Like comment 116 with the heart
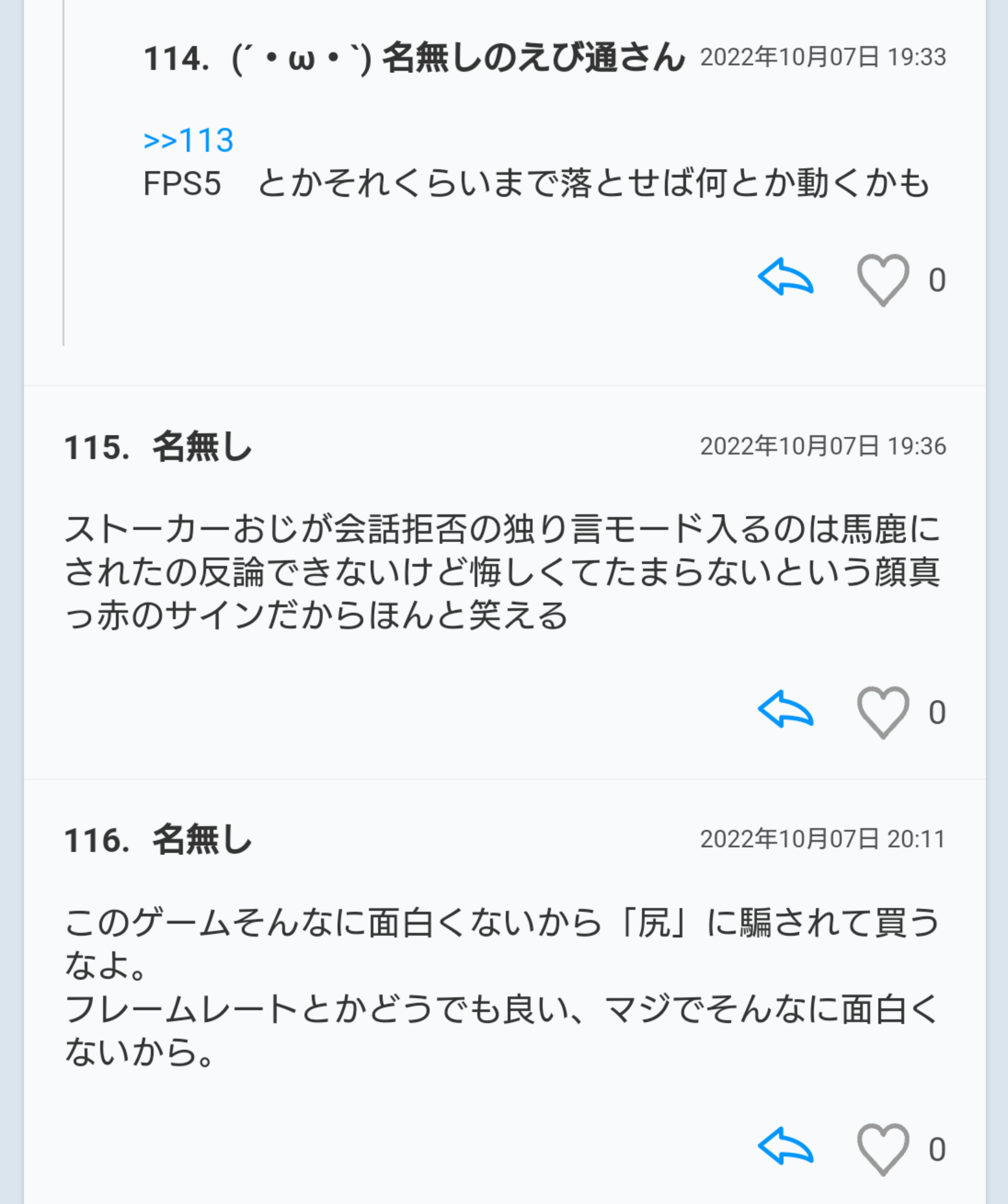The height and width of the screenshot is (1204, 1008). (x=882, y=1148)
